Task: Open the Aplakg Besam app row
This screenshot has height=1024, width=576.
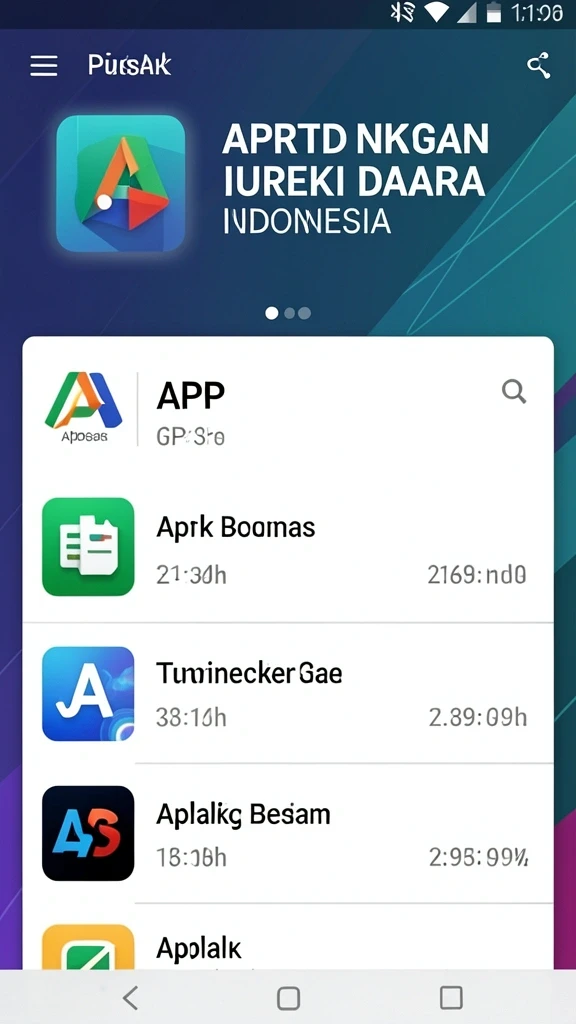Action: 288,833
